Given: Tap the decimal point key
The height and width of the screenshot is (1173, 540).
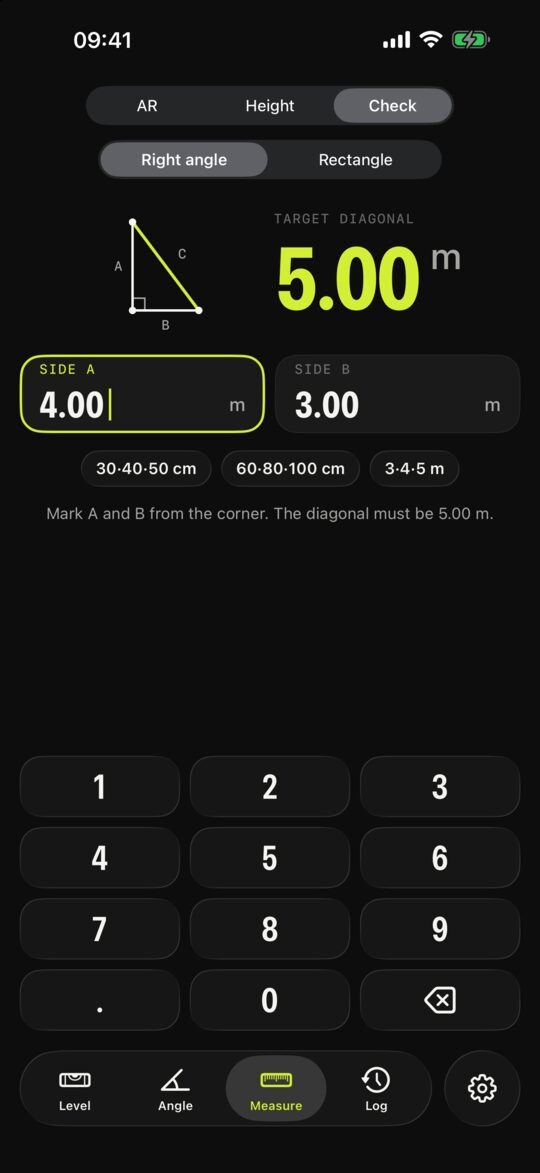Looking at the screenshot, I should 99,1000.
